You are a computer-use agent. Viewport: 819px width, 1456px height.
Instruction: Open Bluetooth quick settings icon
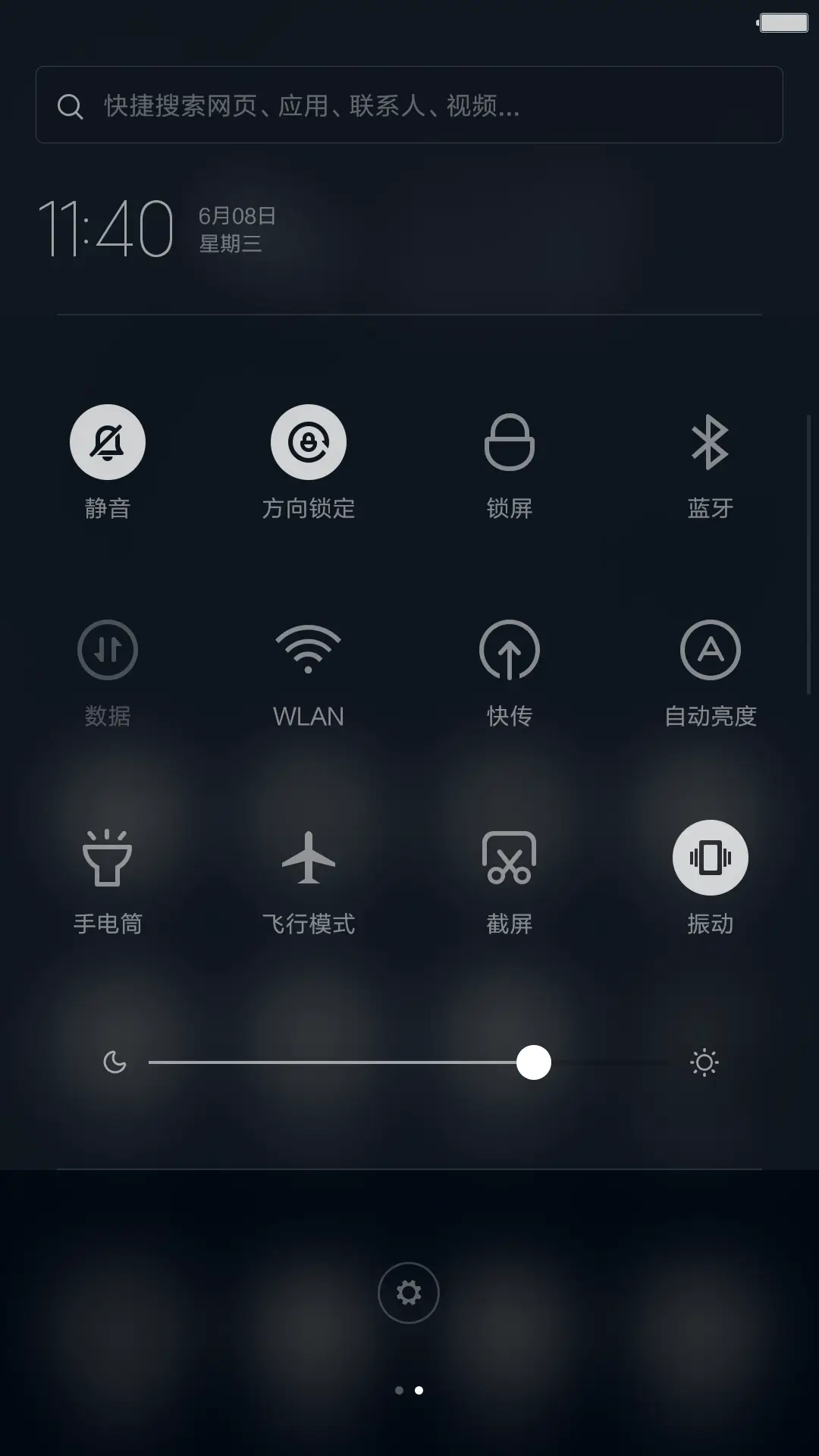pos(710,441)
